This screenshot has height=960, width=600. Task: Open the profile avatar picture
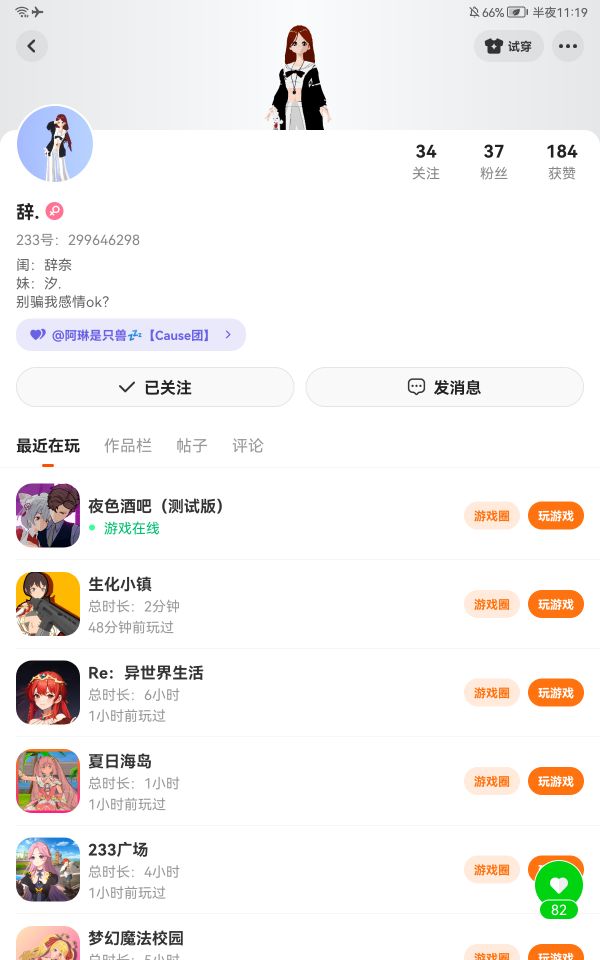[x=55, y=144]
